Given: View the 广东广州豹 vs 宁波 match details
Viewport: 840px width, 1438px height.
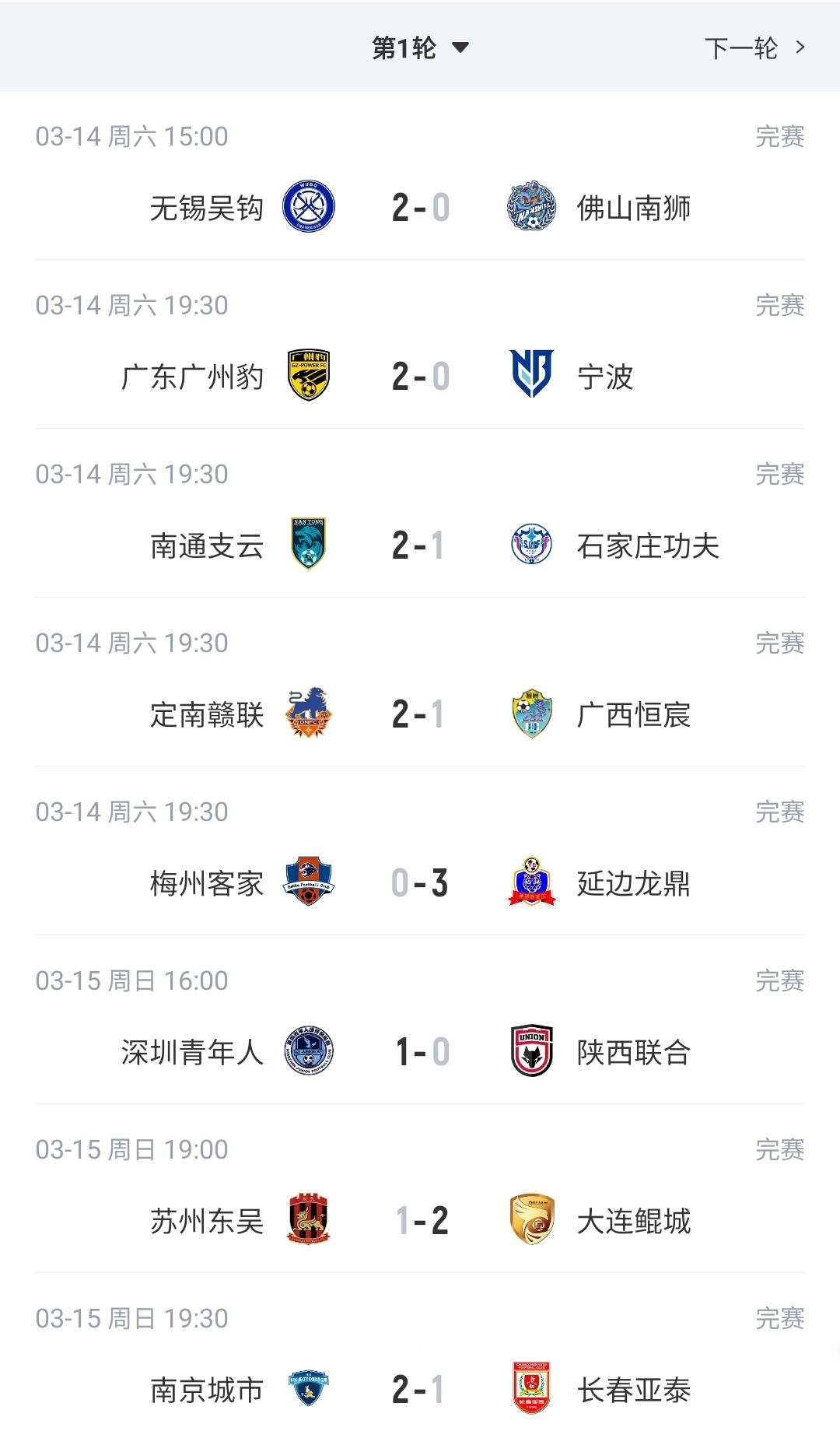Looking at the screenshot, I should click(420, 377).
